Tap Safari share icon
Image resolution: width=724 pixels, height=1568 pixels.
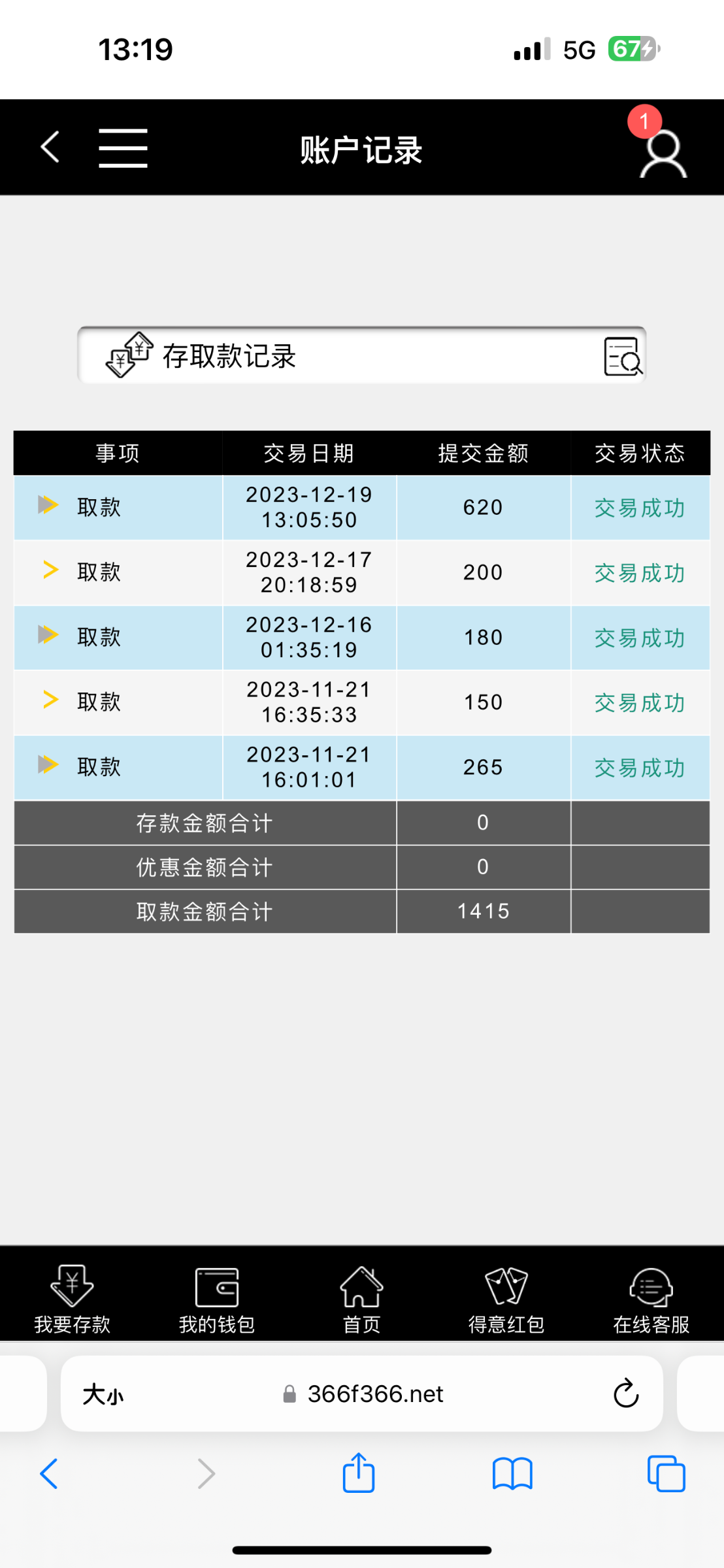coord(357,1475)
